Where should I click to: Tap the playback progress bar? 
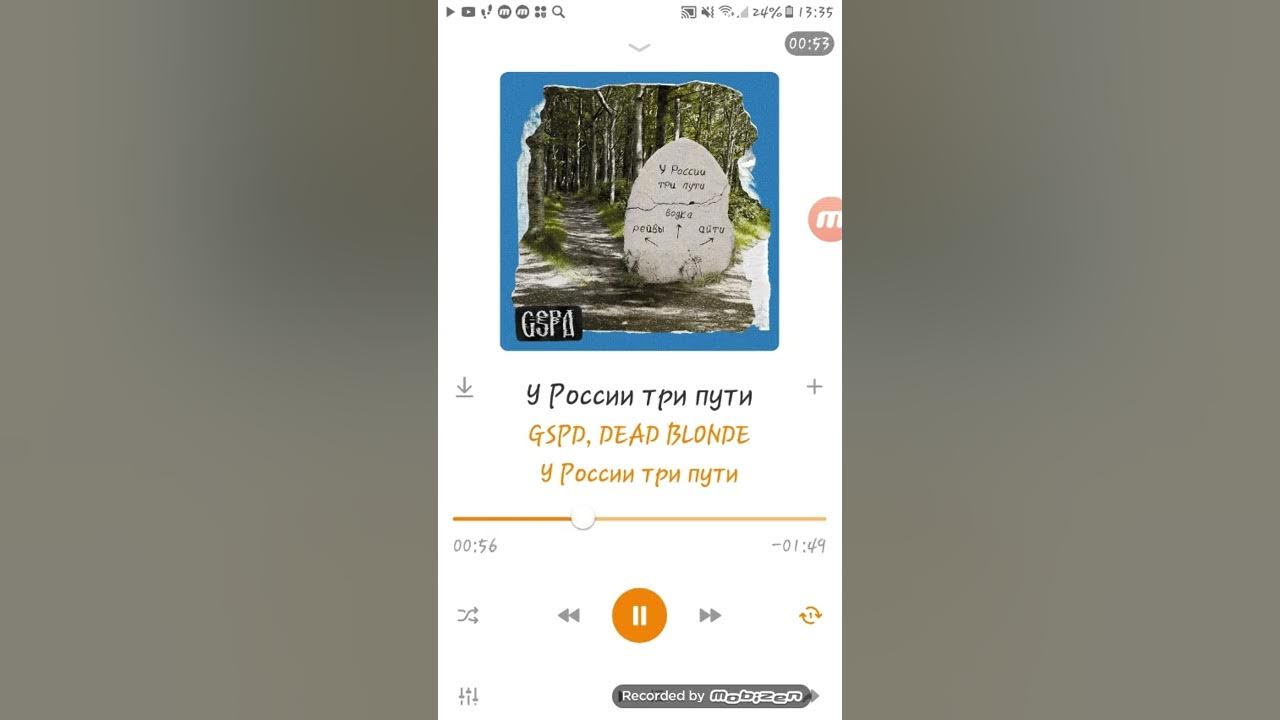click(x=700, y=519)
